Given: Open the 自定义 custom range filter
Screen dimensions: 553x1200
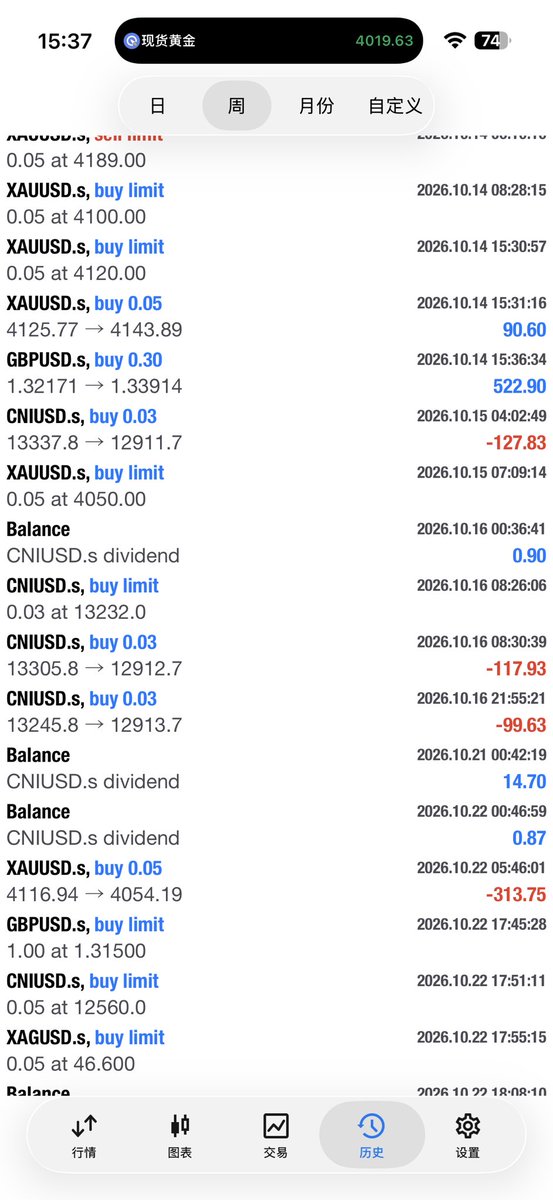Looking at the screenshot, I should tap(394, 106).
